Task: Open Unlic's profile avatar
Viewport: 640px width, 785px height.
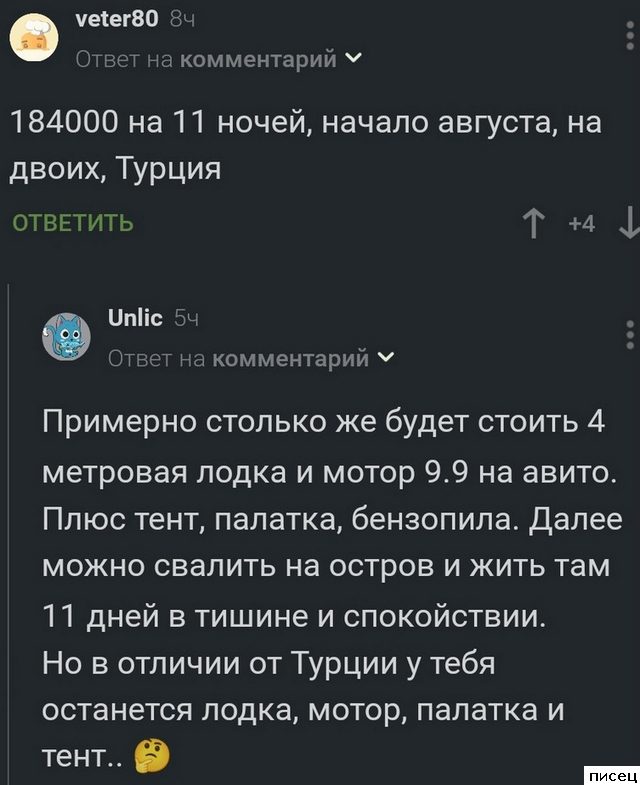Action: (x=65, y=338)
